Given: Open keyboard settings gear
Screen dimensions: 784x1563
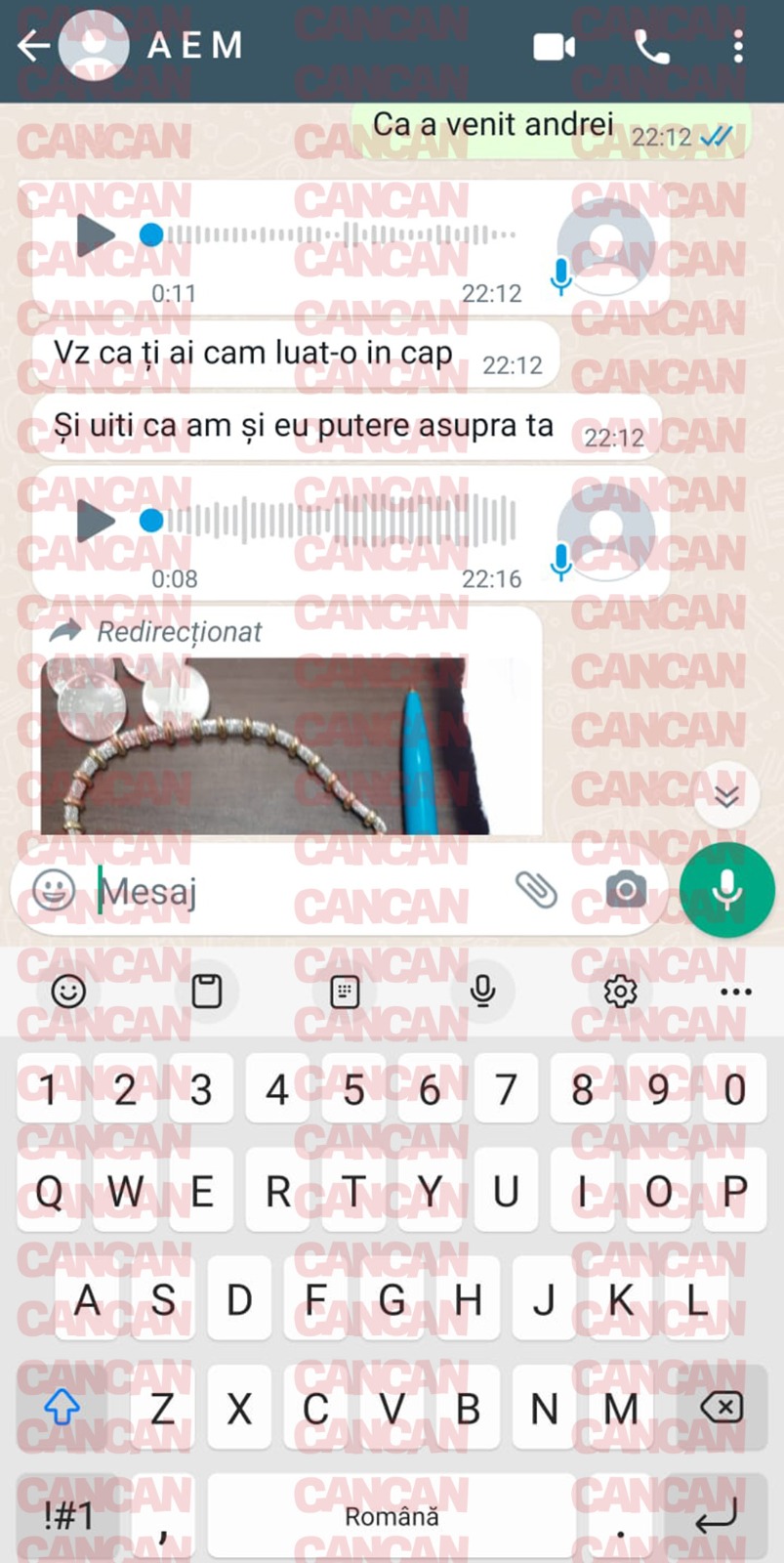Looking at the screenshot, I should click(620, 992).
